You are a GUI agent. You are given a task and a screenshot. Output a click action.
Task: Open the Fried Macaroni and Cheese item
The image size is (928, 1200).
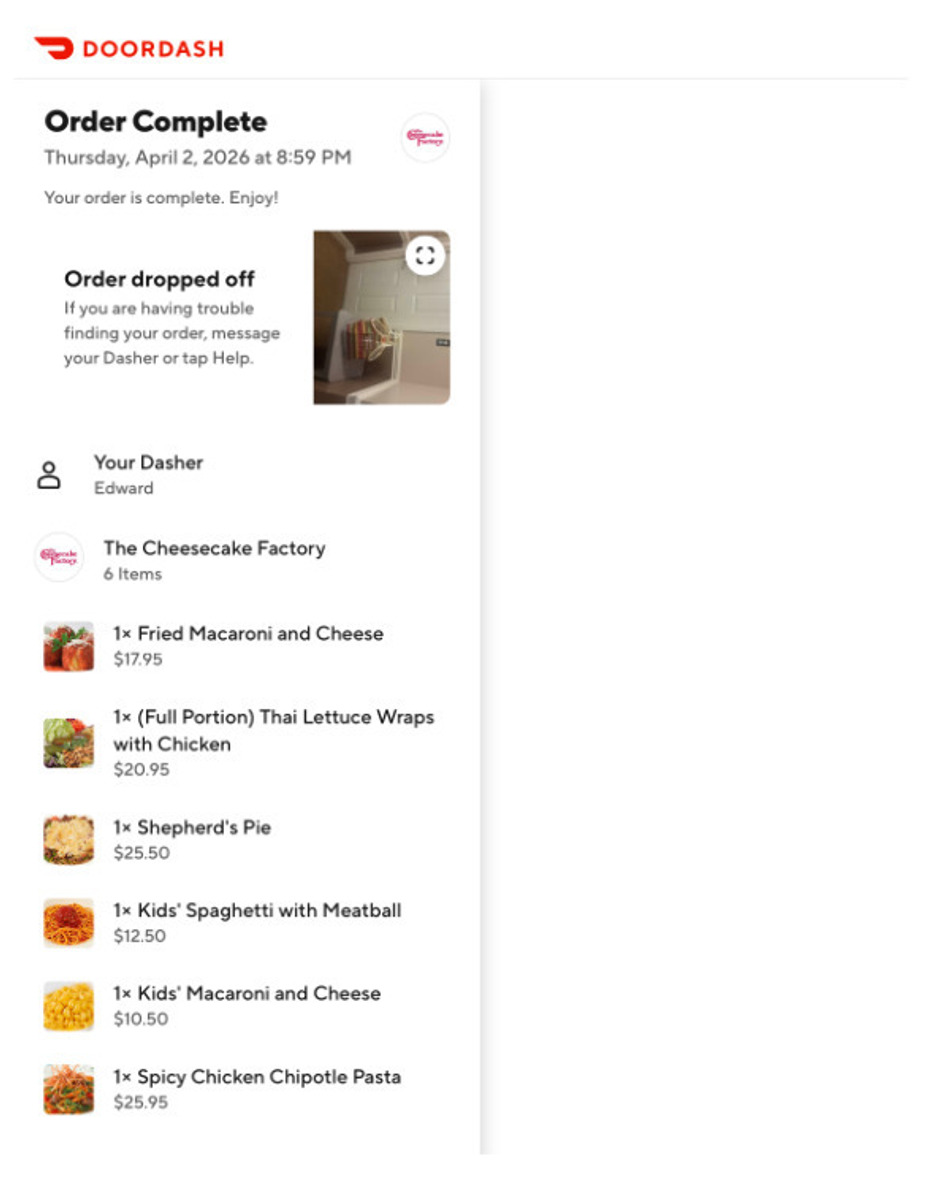pos(247,645)
